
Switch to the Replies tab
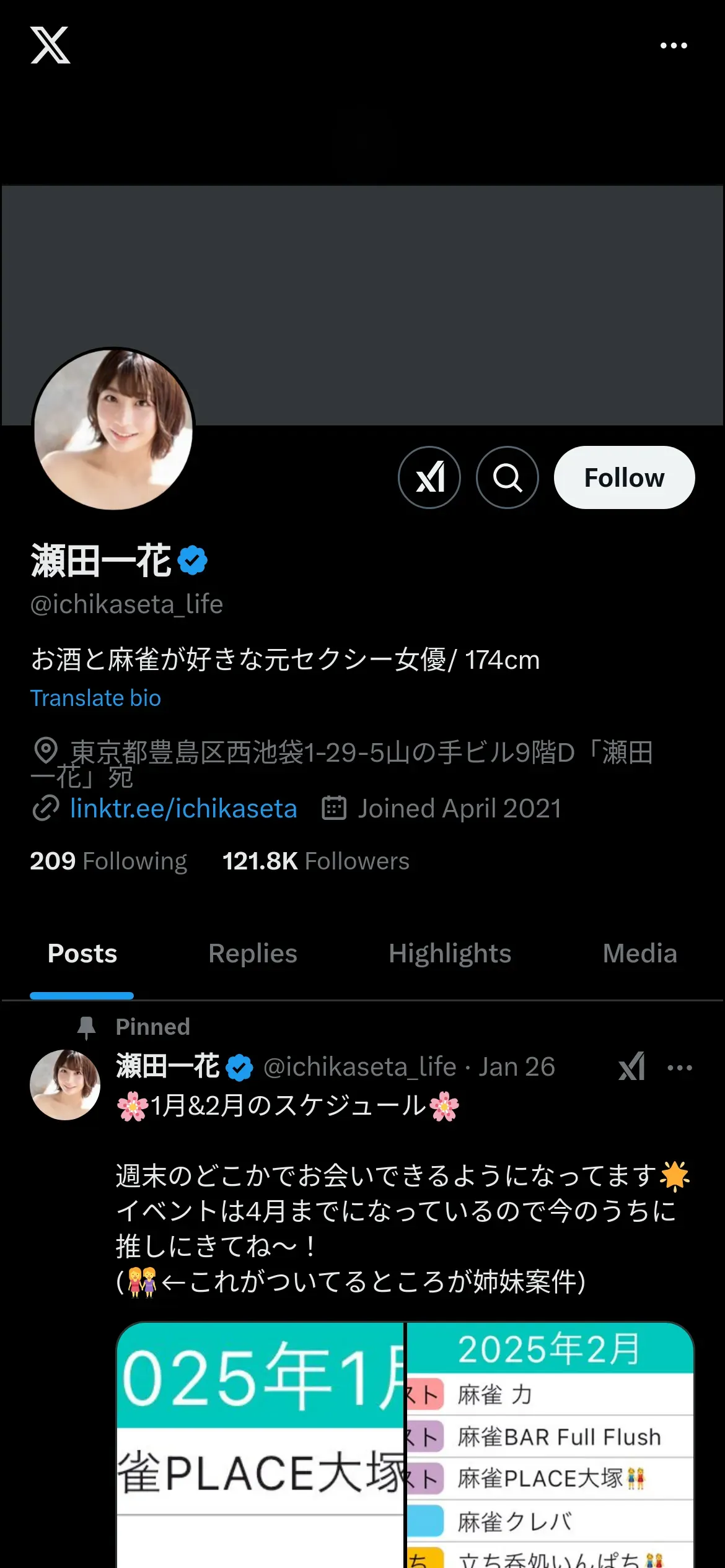tap(253, 953)
